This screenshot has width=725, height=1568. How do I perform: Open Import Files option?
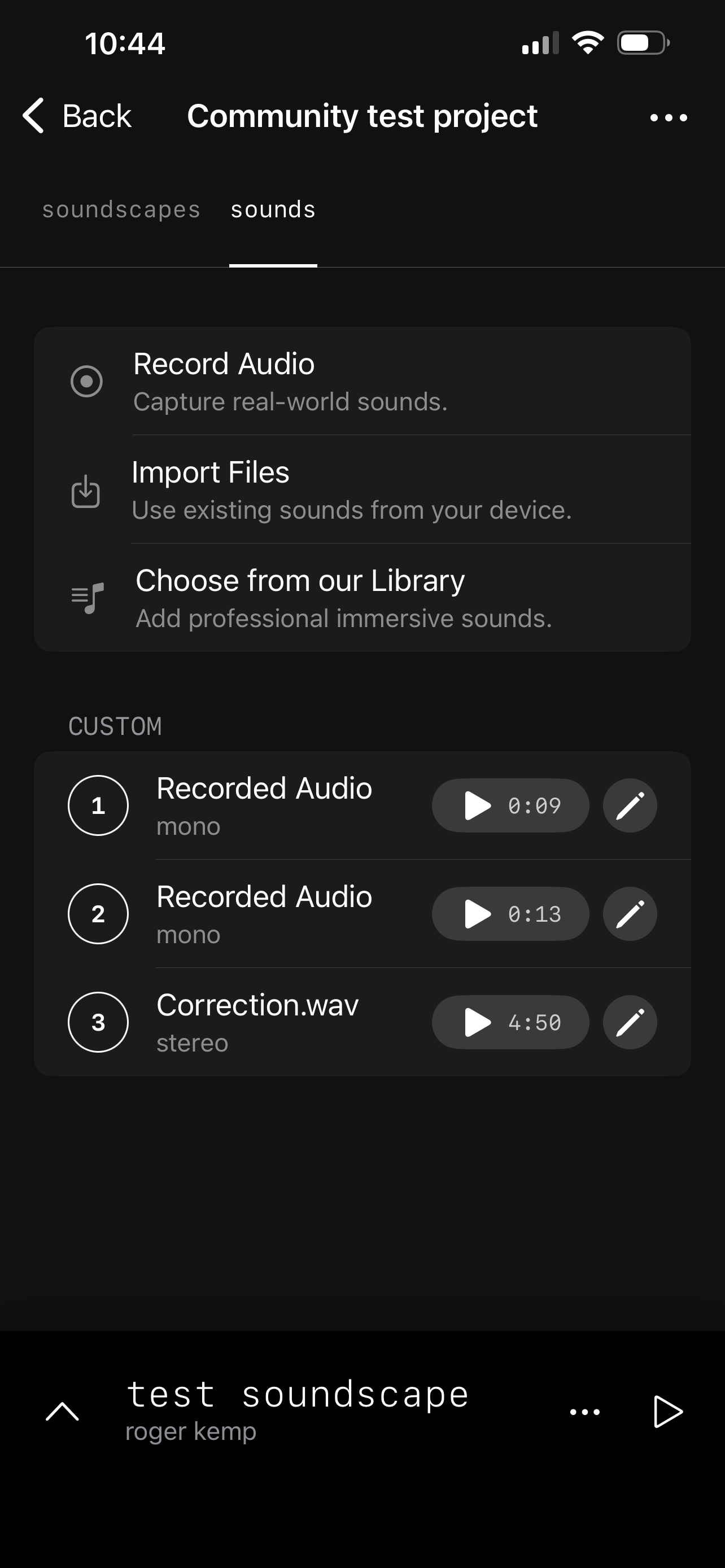point(362,489)
